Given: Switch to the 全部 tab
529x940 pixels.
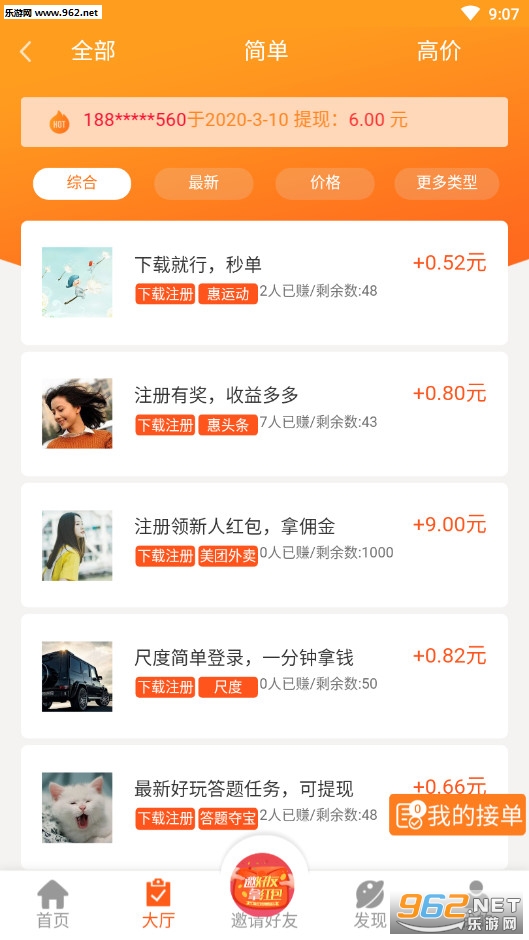Looking at the screenshot, I should pos(93,51).
